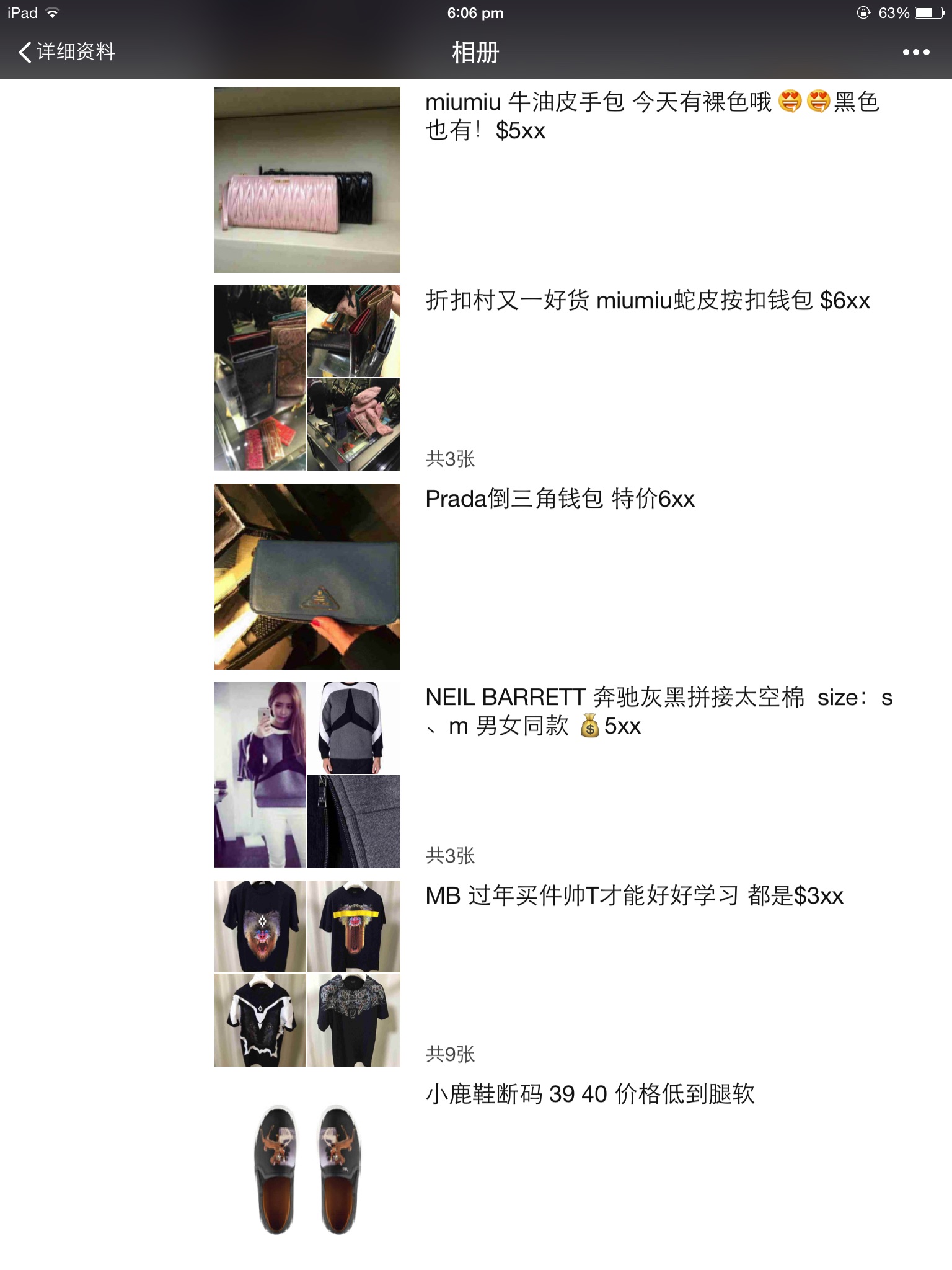Image resolution: width=952 pixels, height=1270 pixels.
Task: View the Prada倒三角钱包 特价6xx post text
Action: pyautogui.click(x=560, y=499)
